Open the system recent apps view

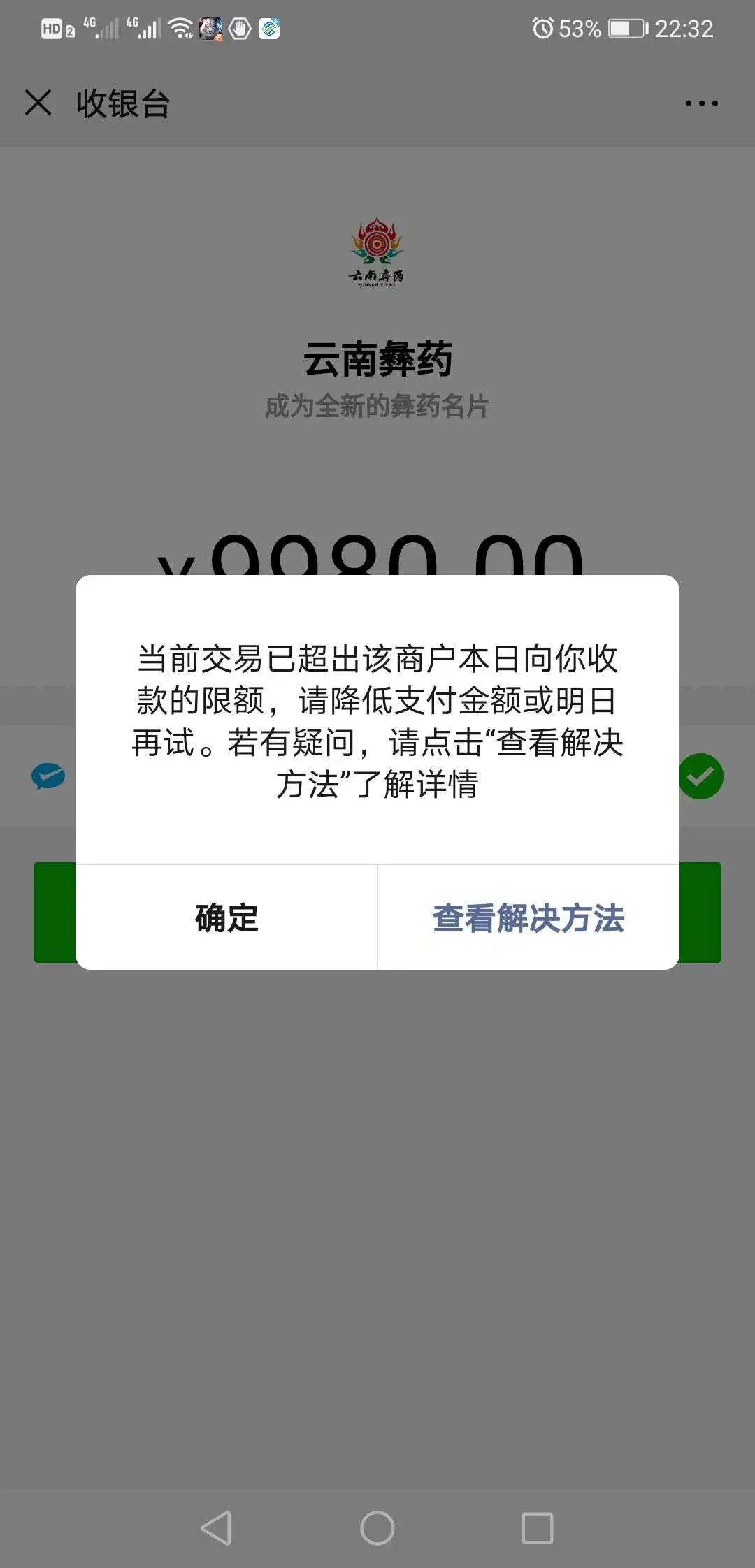pos(538,1528)
